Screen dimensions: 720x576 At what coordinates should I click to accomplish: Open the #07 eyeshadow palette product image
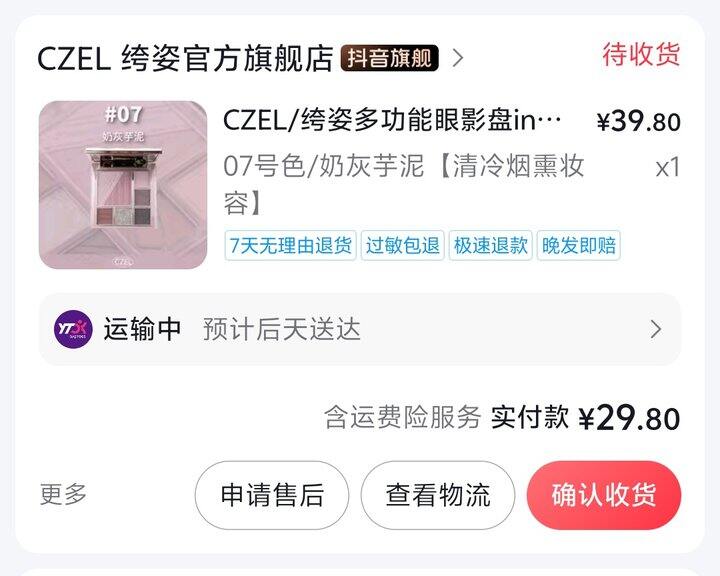click(123, 185)
